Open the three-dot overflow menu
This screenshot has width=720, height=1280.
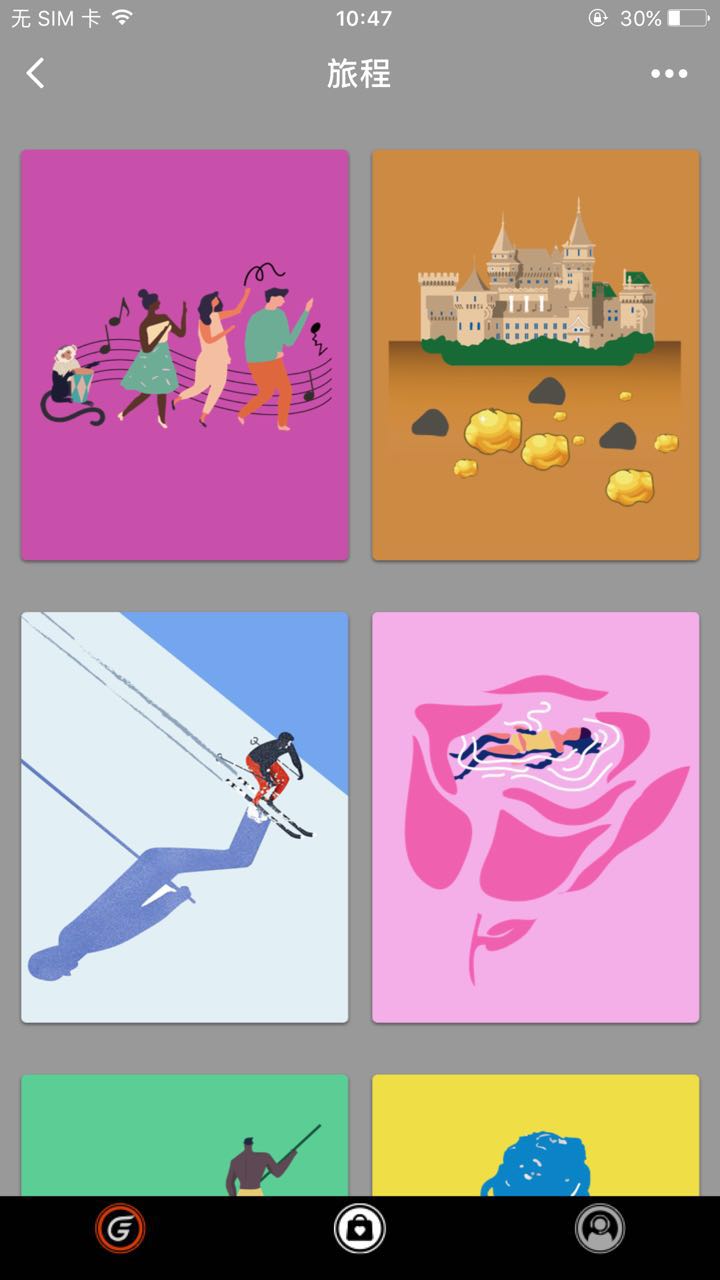(669, 73)
